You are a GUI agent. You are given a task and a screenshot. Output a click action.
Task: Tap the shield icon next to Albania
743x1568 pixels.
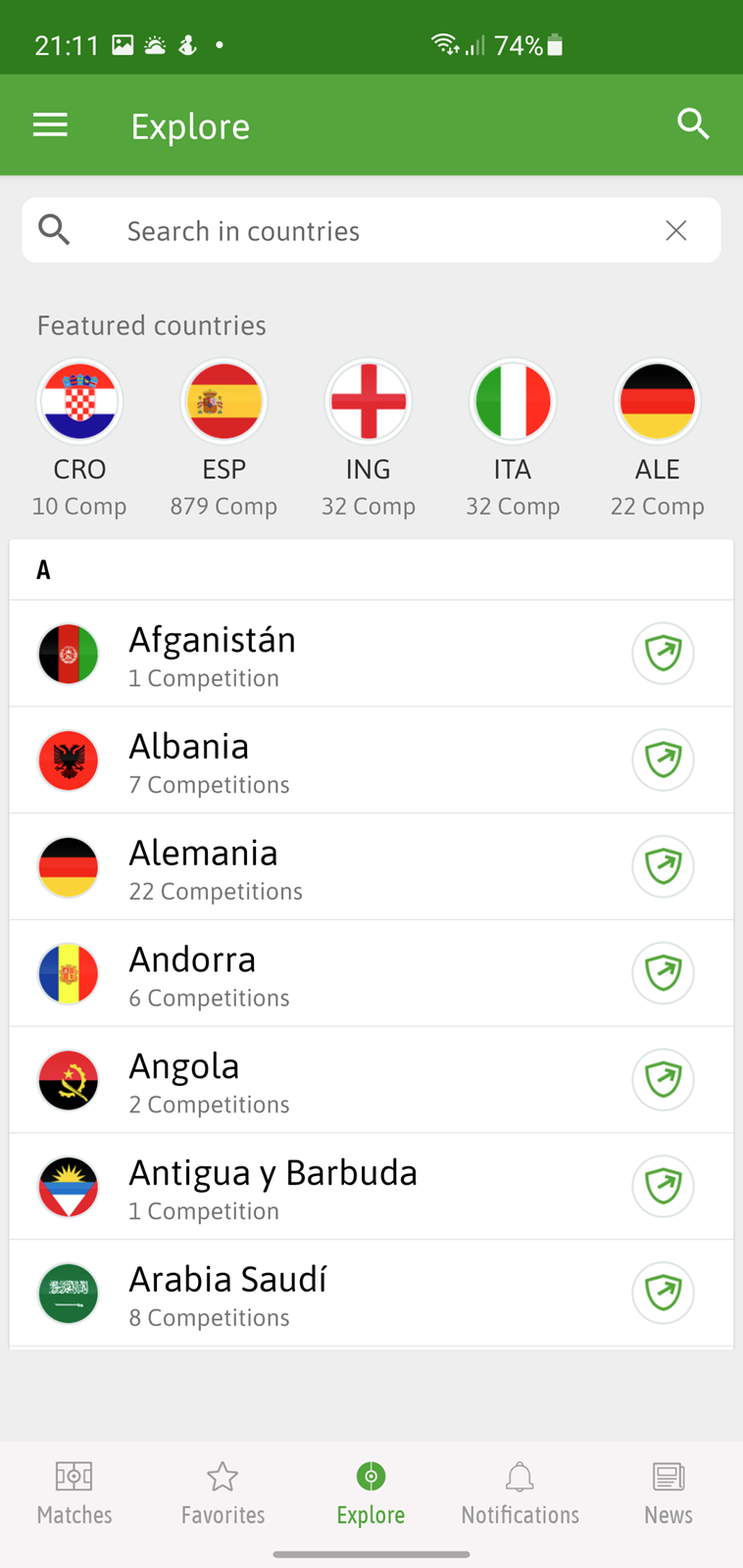pyautogui.click(x=664, y=759)
